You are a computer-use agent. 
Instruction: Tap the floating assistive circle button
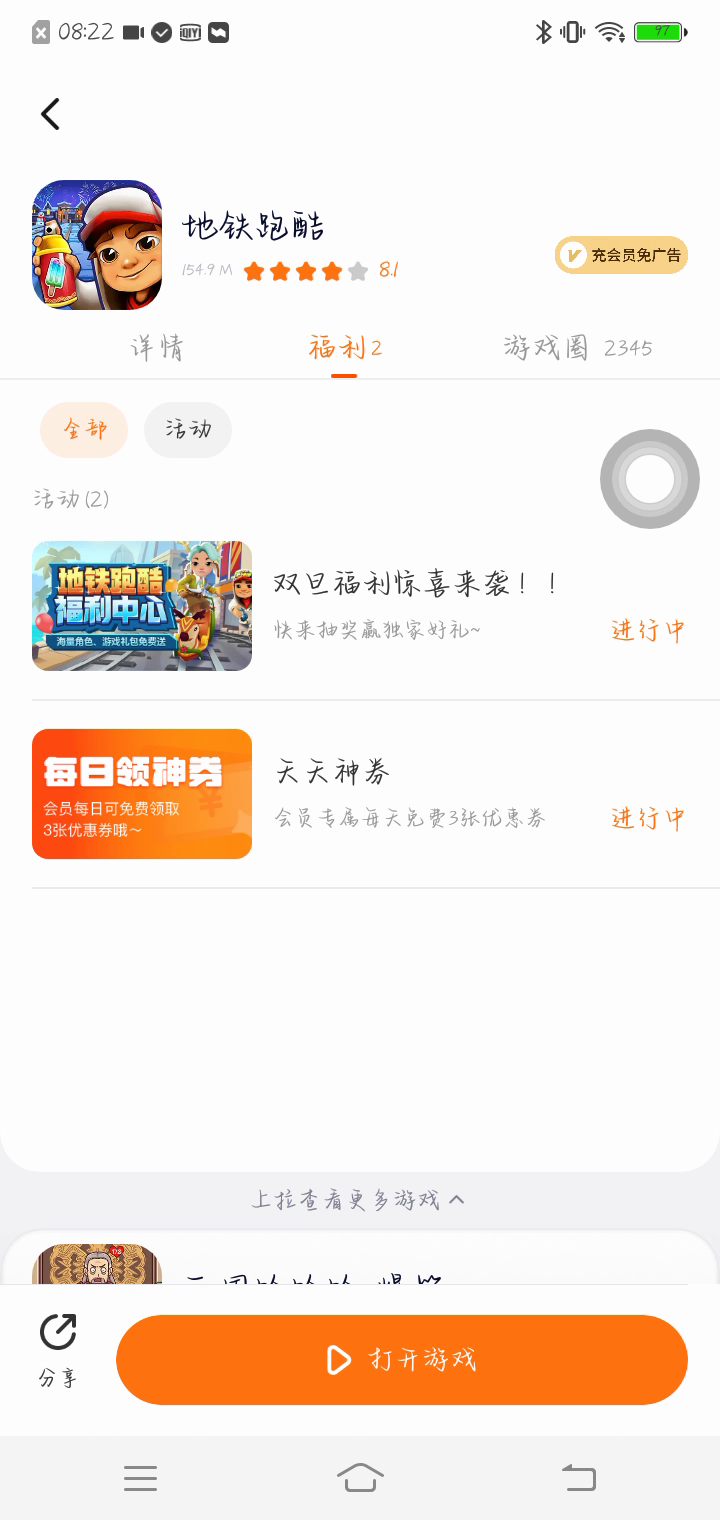(x=650, y=479)
